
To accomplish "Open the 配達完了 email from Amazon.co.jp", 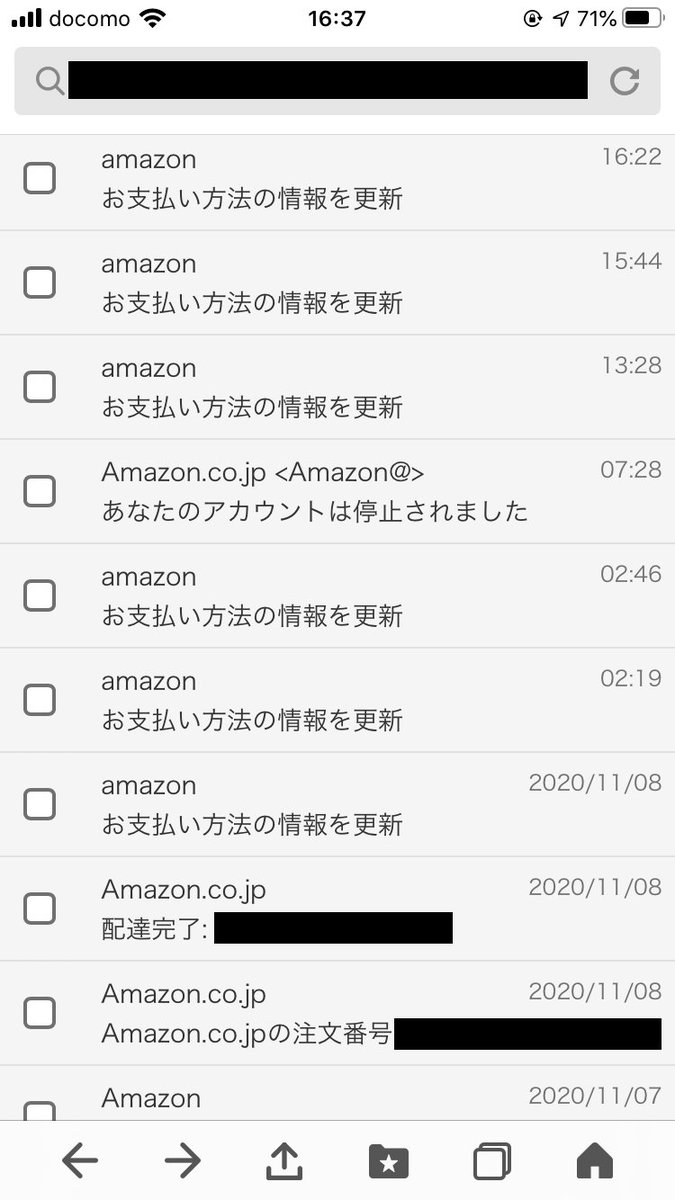I will (x=337, y=909).
